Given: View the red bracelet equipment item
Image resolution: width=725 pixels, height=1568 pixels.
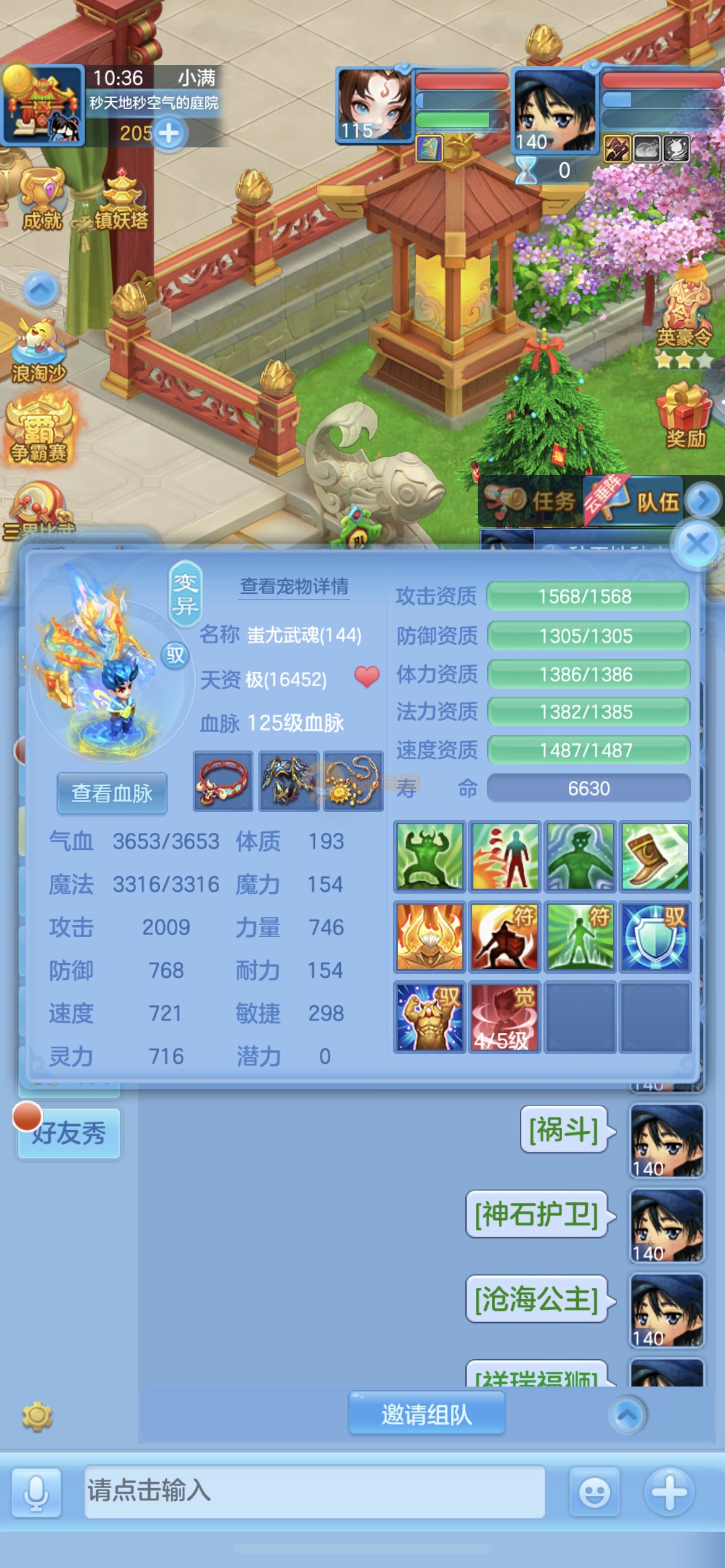Looking at the screenshot, I should [223, 781].
